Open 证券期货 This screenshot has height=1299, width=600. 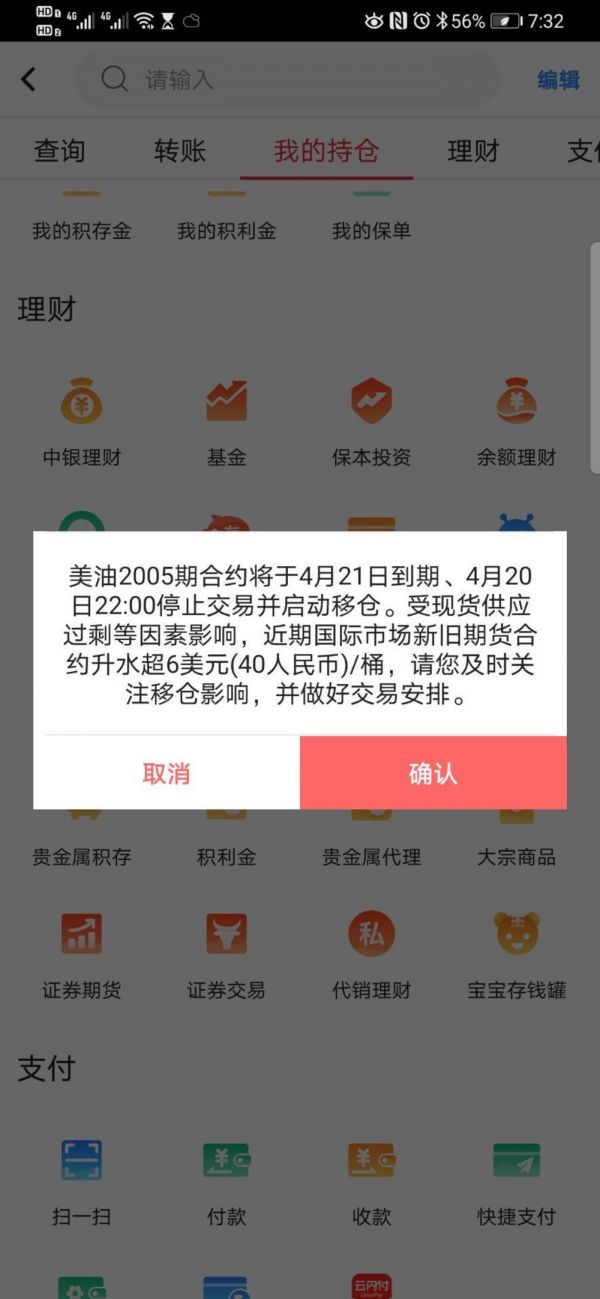click(82, 953)
